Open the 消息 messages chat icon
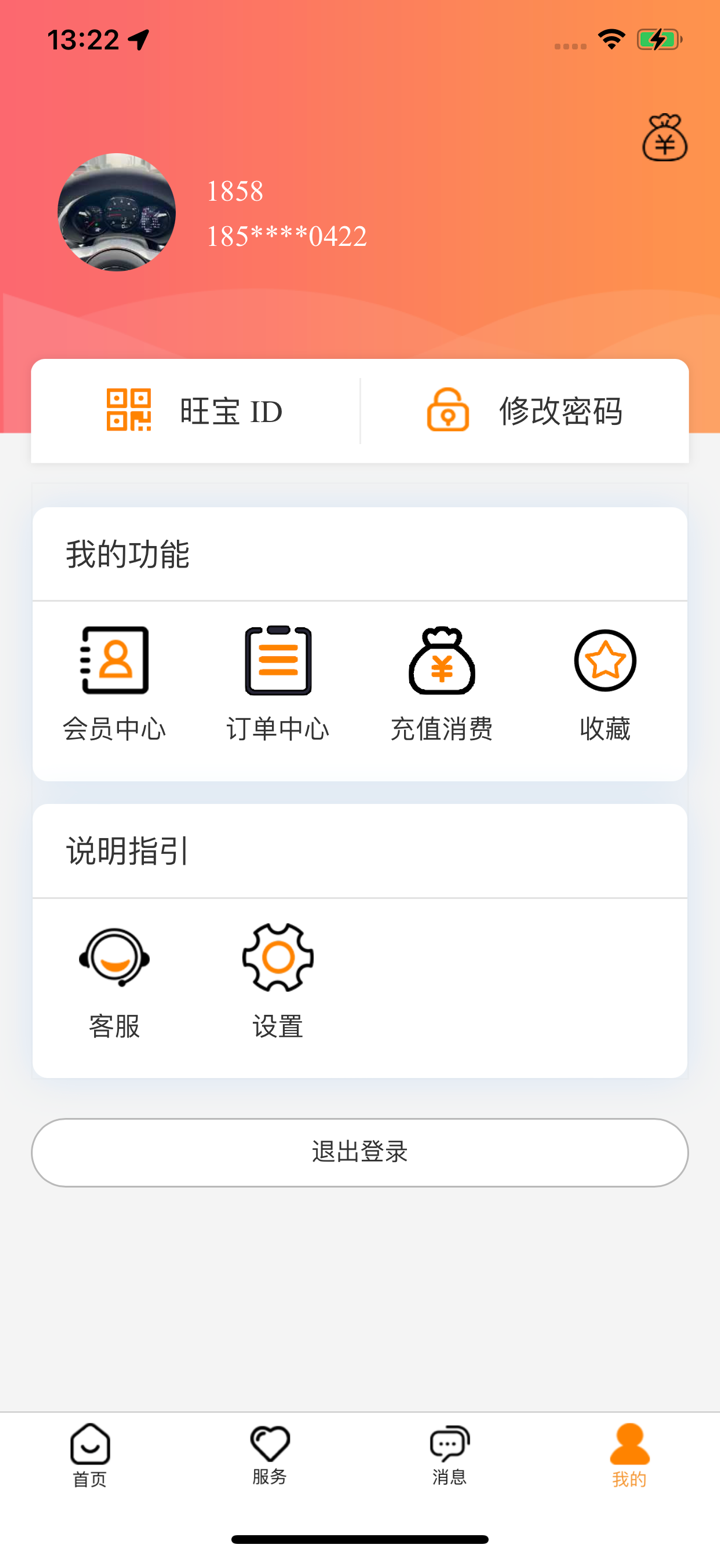The width and height of the screenshot is (720, 1558). [x=448, y=1444]
